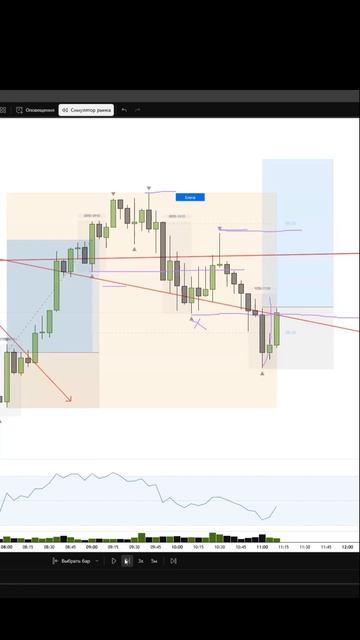Open the Оповещения alerts button
The width and height of the screenshot is (360, 640).
tap(35, 110)
